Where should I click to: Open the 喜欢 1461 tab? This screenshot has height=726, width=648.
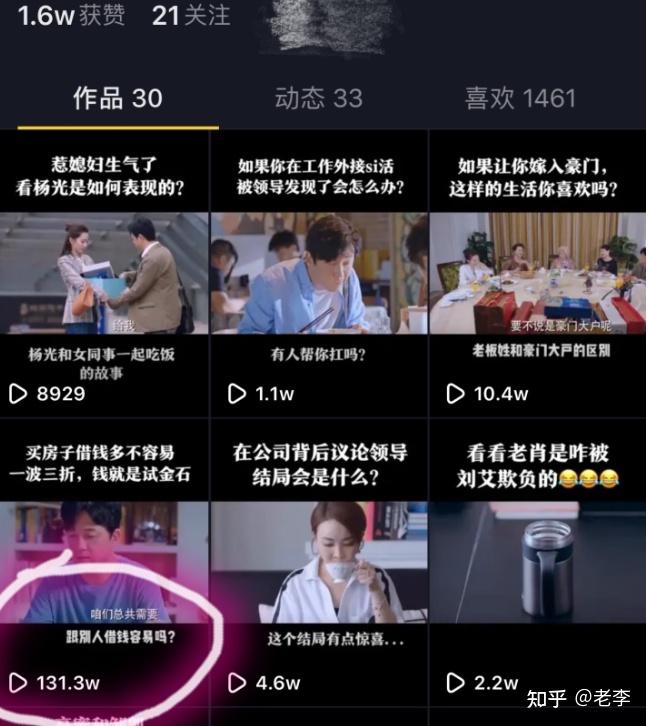pyautogui.click(x=520, y=98)
